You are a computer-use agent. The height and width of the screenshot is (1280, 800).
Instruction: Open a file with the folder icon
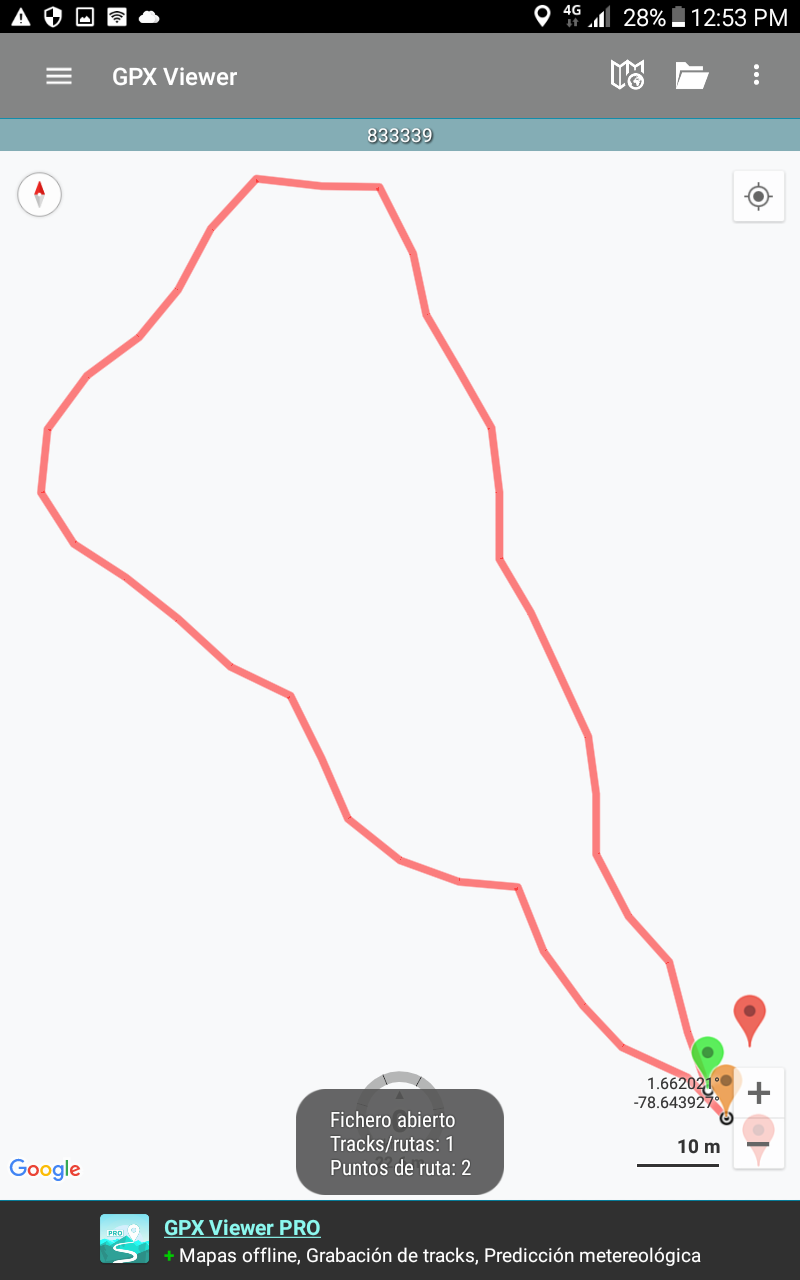(x=691, y=75)
